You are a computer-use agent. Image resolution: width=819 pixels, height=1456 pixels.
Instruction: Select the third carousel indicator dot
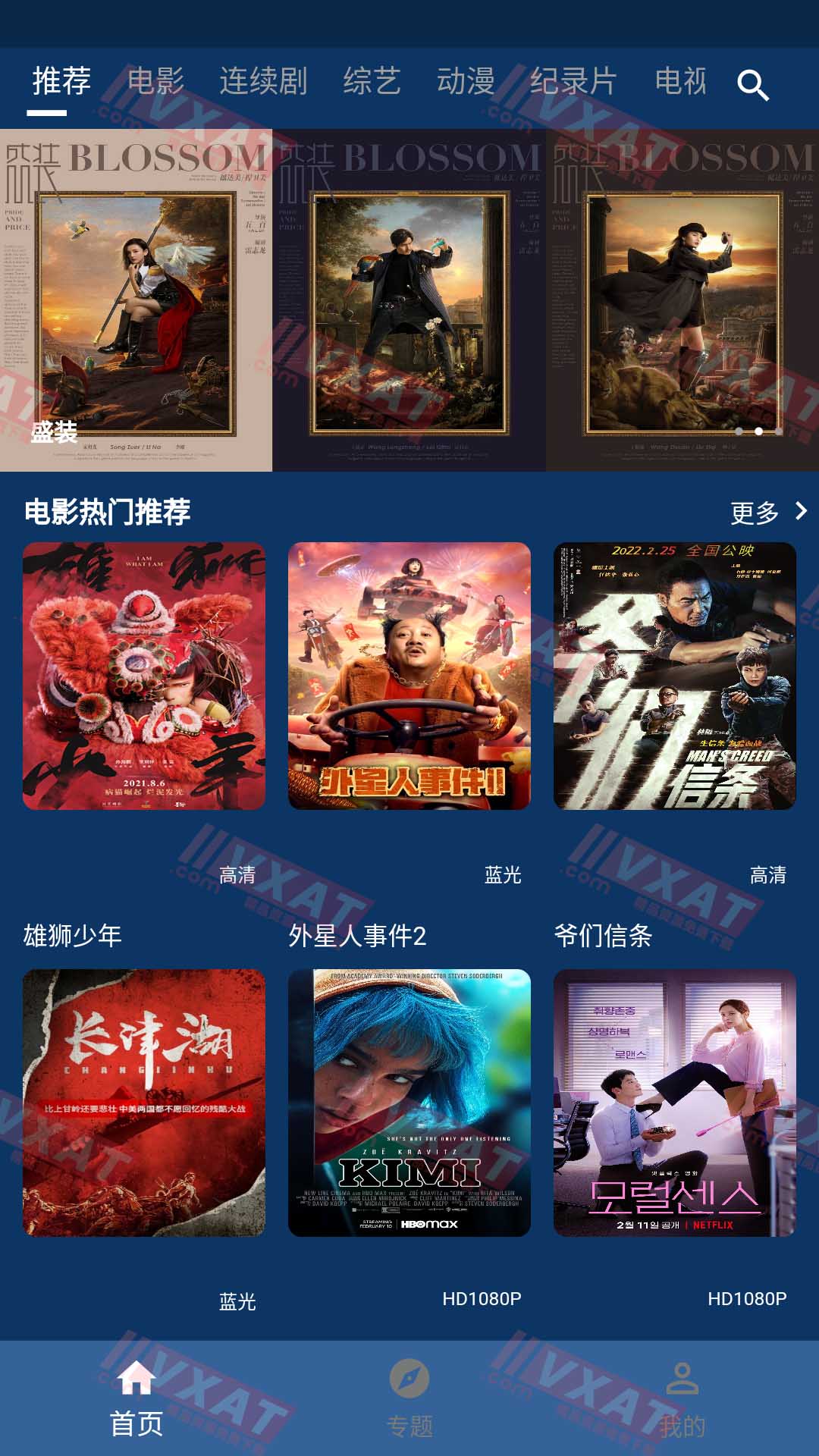coord(781,431)
